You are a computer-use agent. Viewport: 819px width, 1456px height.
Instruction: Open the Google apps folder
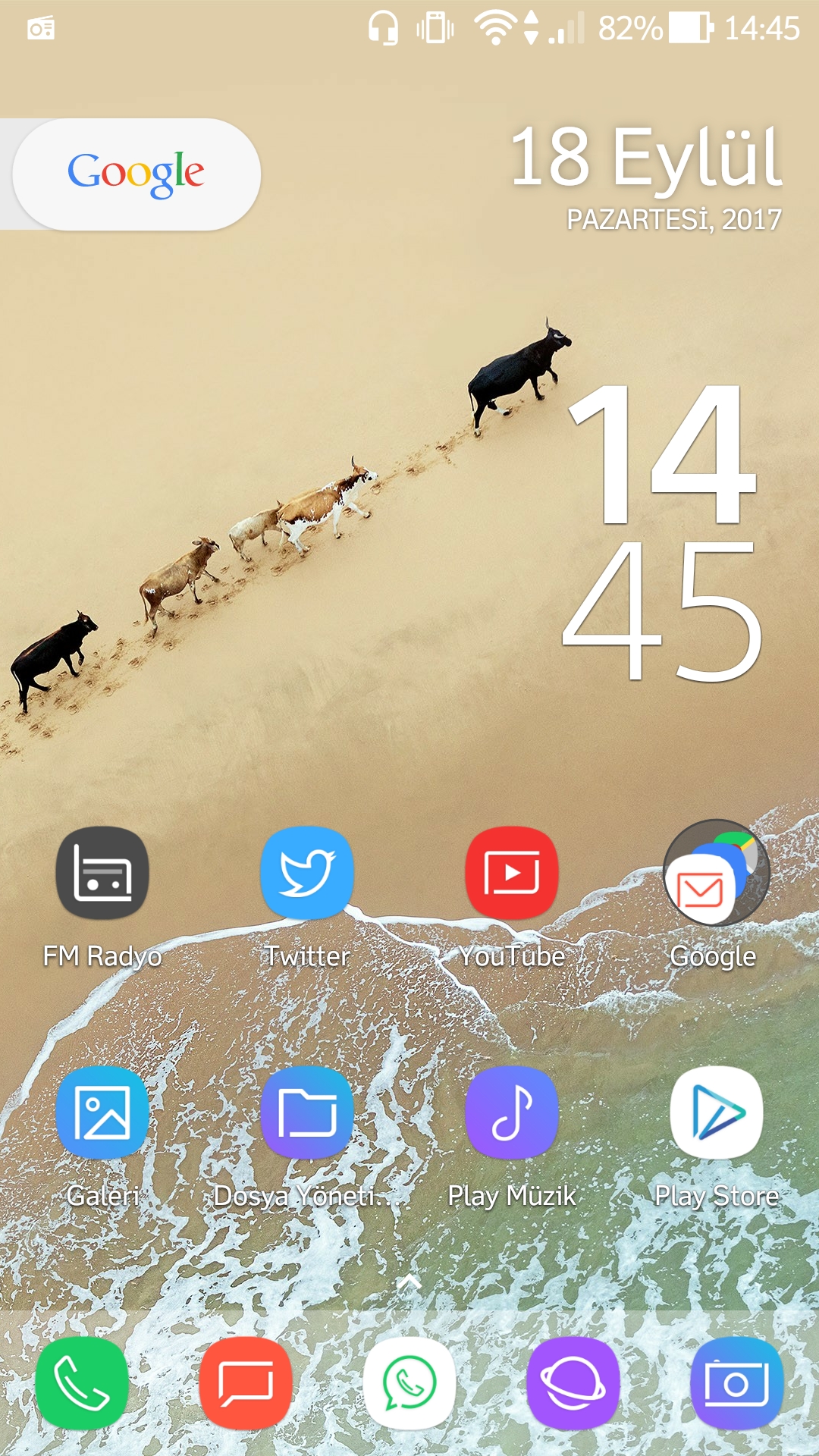click(716, 873)
